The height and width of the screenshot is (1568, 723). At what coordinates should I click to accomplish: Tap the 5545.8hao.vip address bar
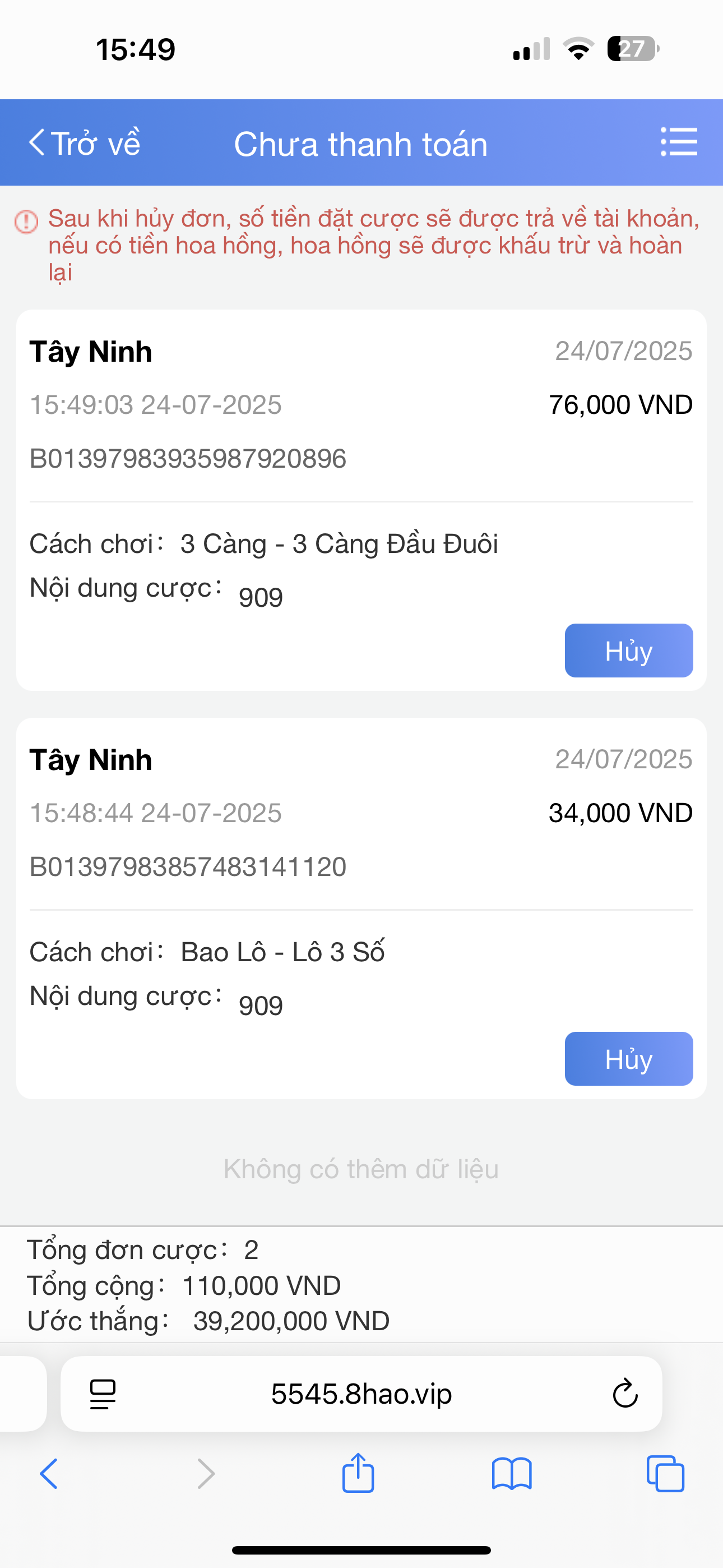[x=361, y=1394]
